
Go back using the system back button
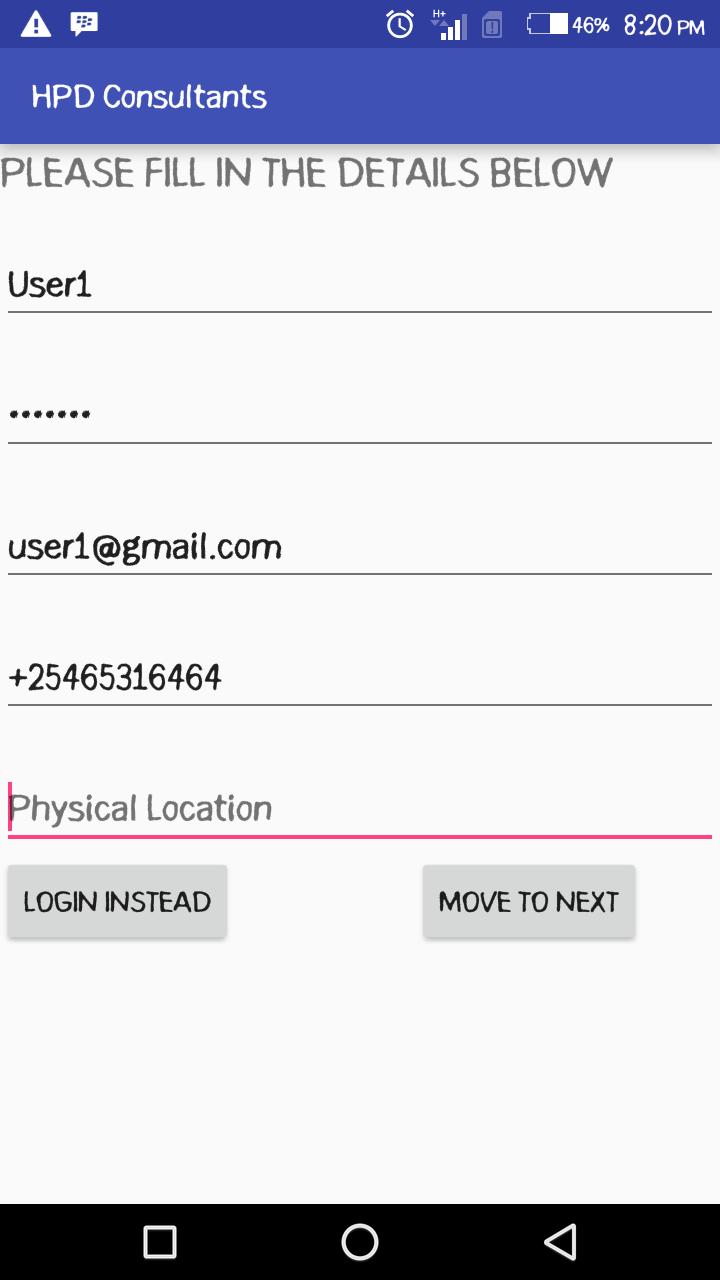tap(560, 1242)
